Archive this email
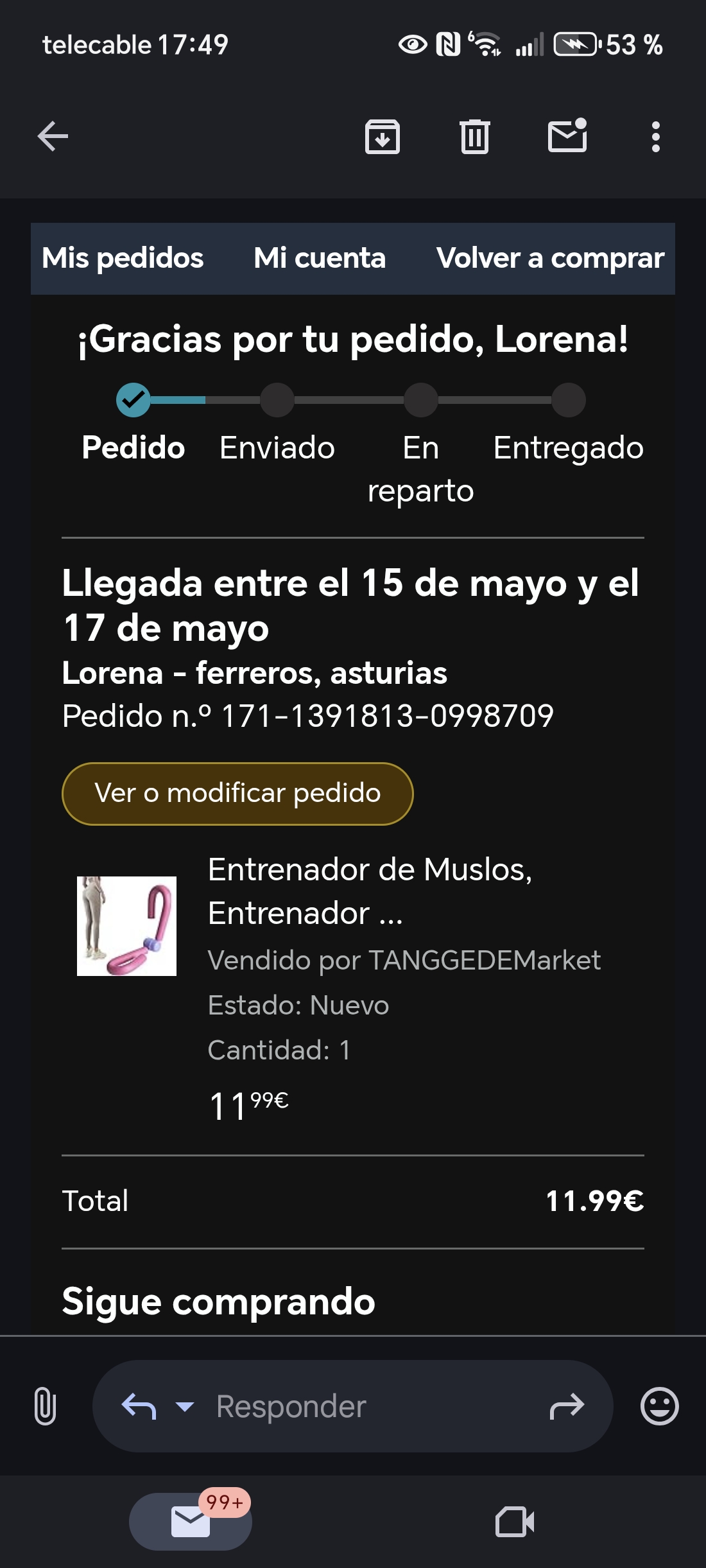The width and height of the screenshot is (706, 1568). [383, 136]
